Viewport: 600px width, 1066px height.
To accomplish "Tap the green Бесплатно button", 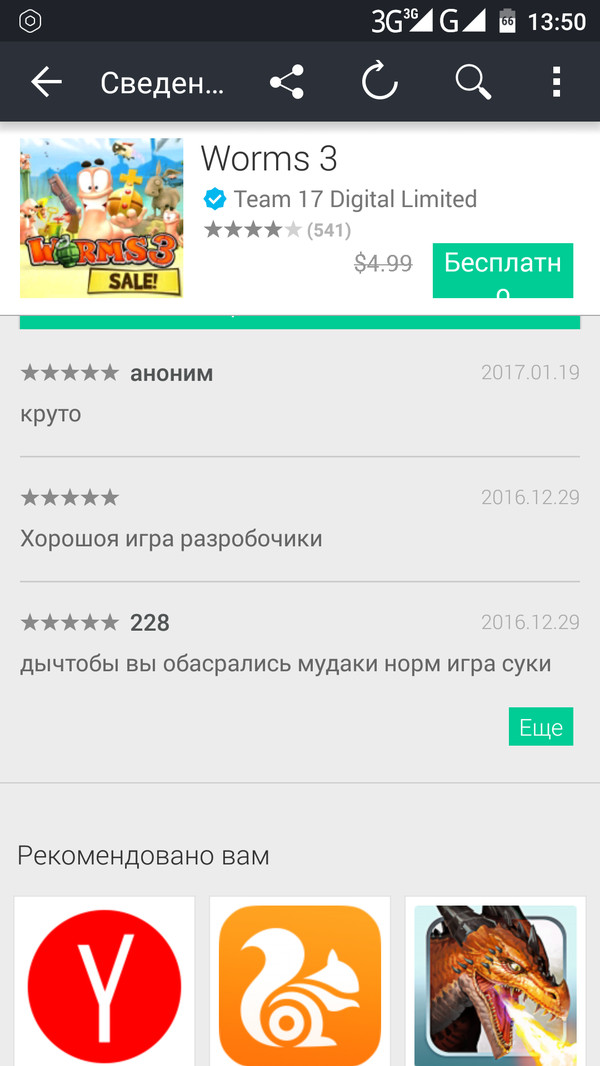I will click(x=502, y=270).
